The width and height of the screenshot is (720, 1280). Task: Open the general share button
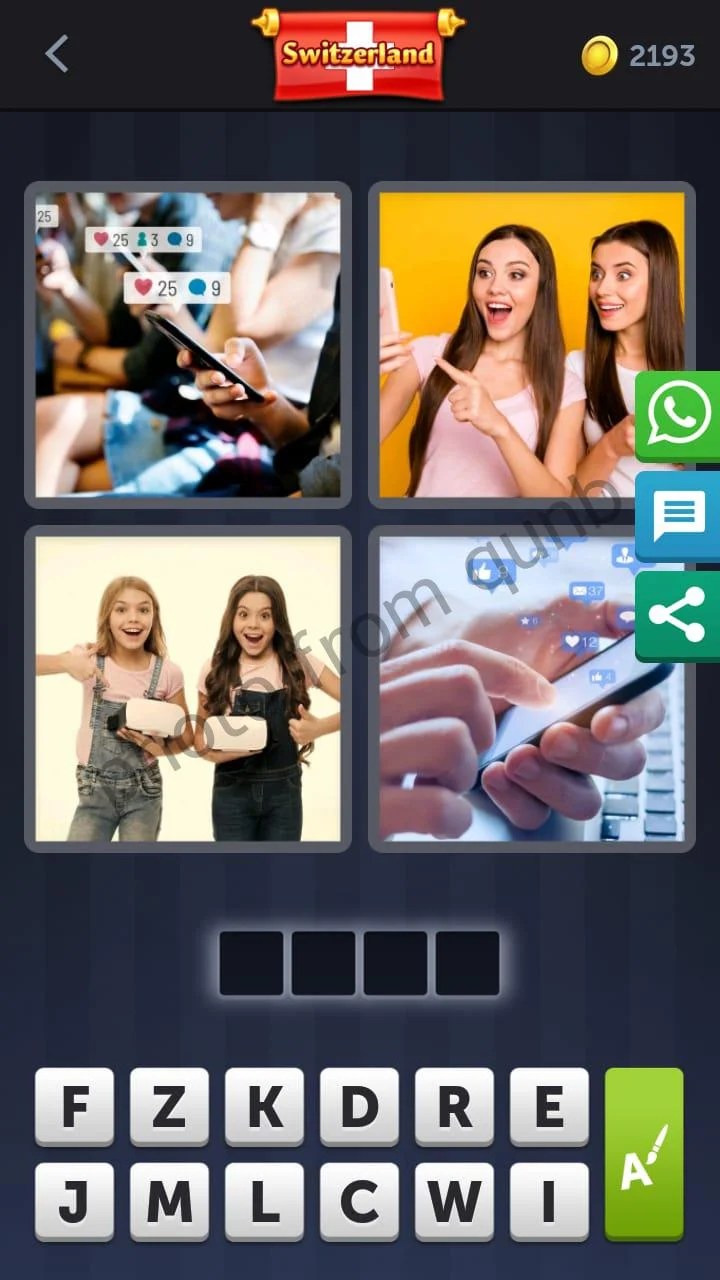click(x=678, y=615)
